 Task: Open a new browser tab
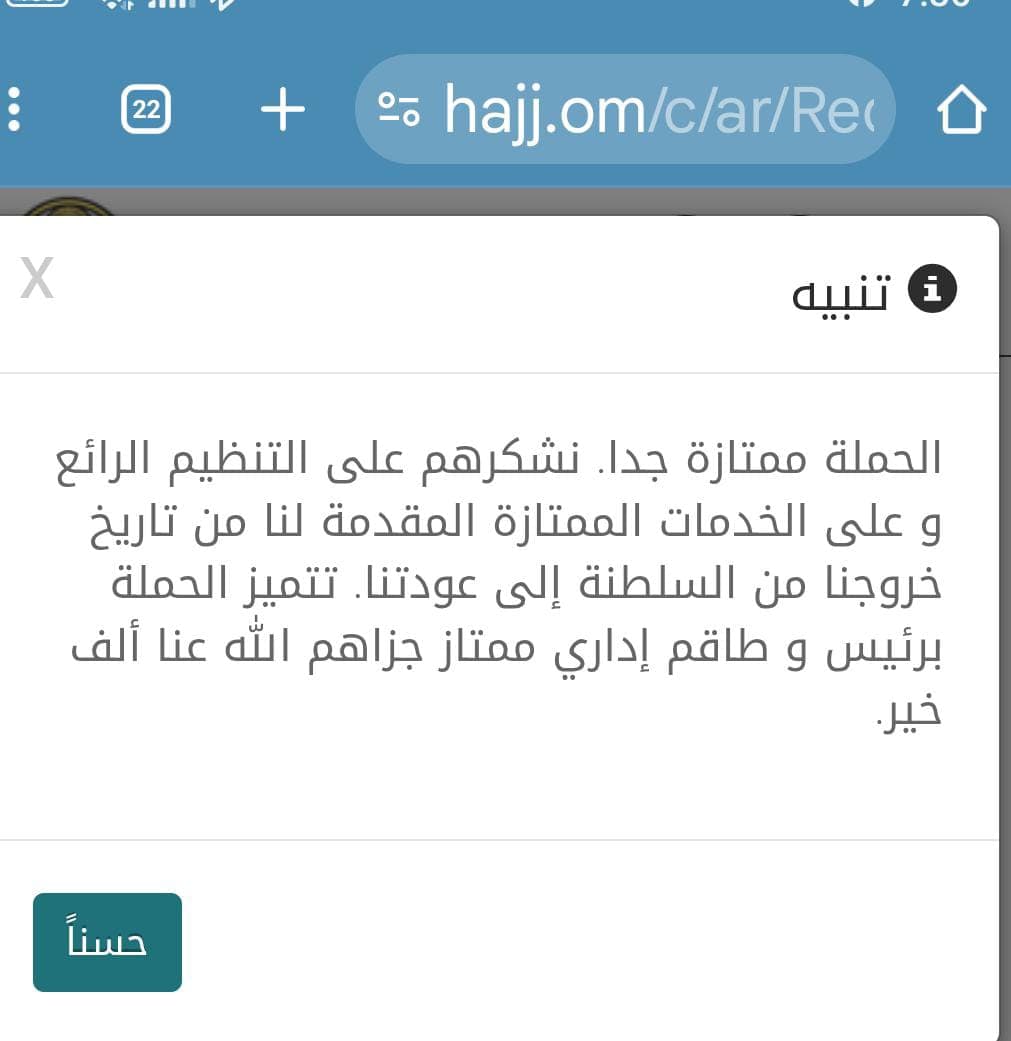(x=283, y=109)
